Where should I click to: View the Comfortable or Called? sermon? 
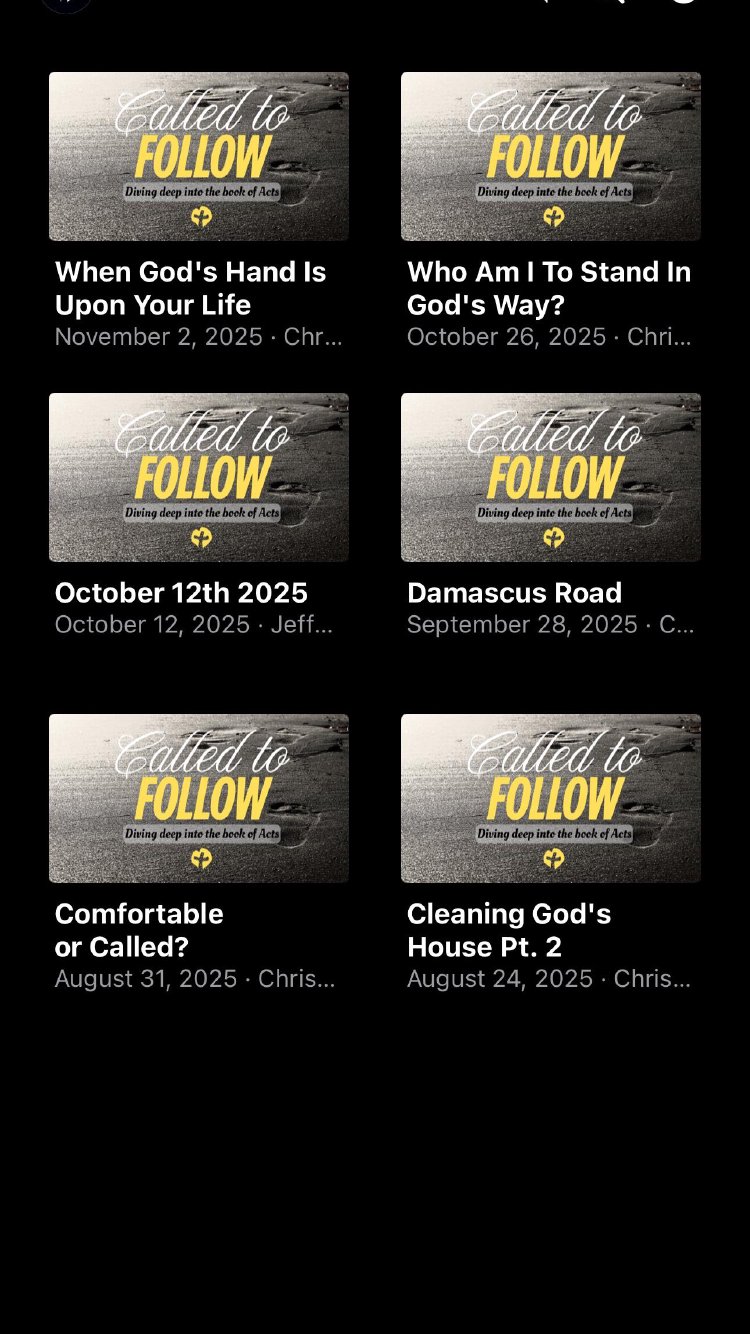(x=199, y=799)
